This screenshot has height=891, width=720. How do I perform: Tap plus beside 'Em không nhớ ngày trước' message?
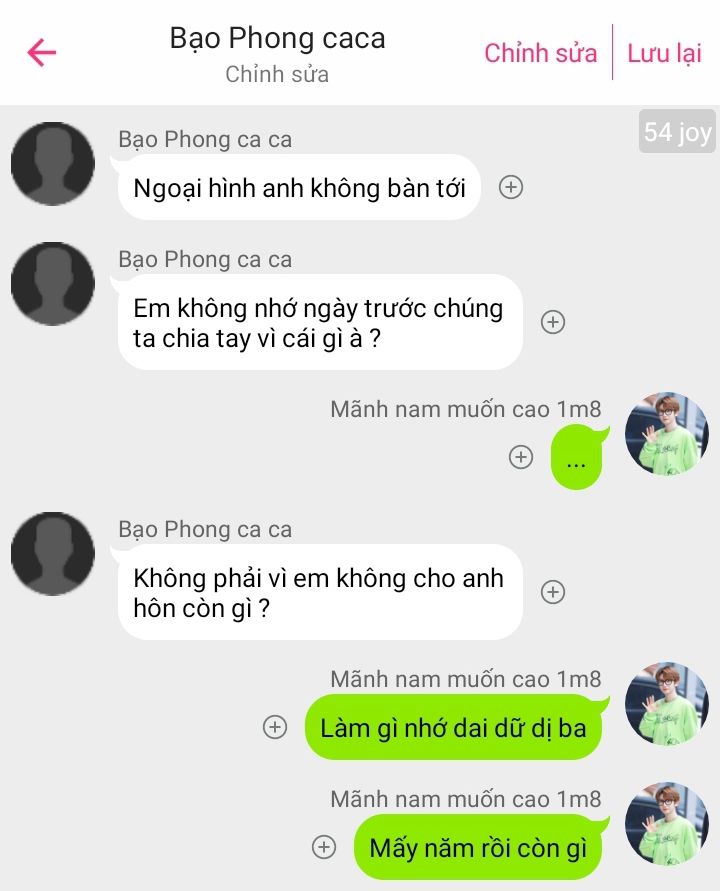coord(553,322)
